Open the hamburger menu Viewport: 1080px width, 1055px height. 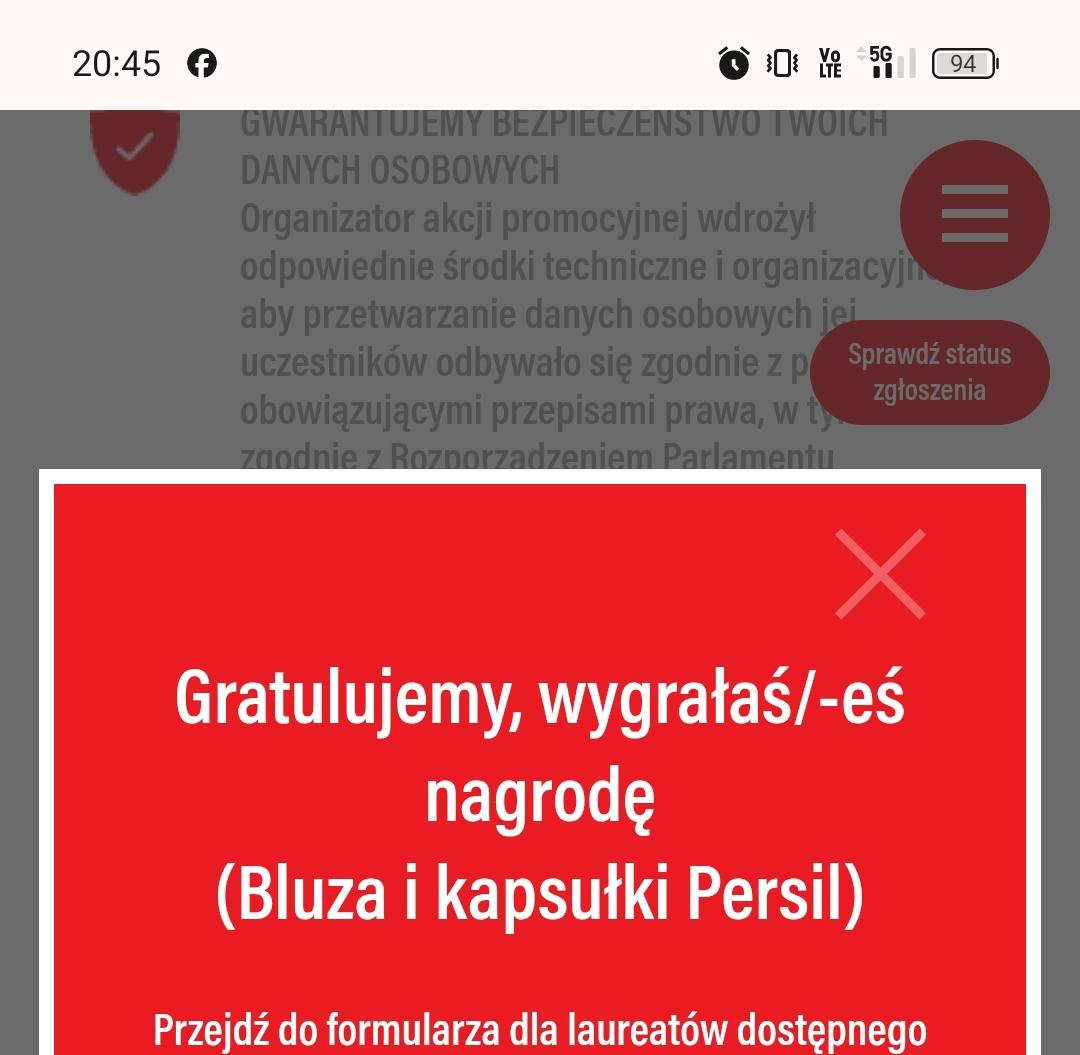974,214
